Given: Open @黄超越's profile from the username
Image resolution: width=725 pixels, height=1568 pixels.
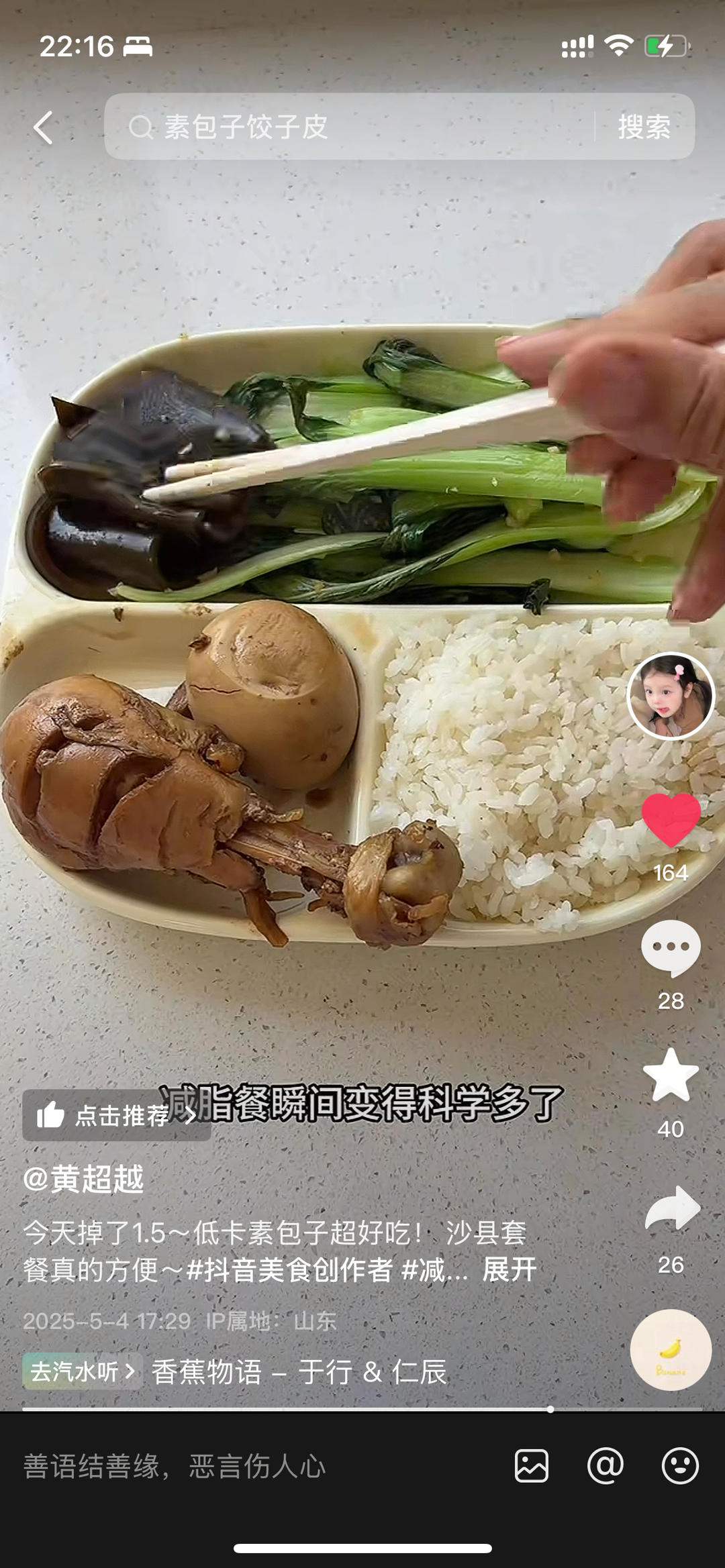Looking at the screenshot, I should [x=84, y=1179].
